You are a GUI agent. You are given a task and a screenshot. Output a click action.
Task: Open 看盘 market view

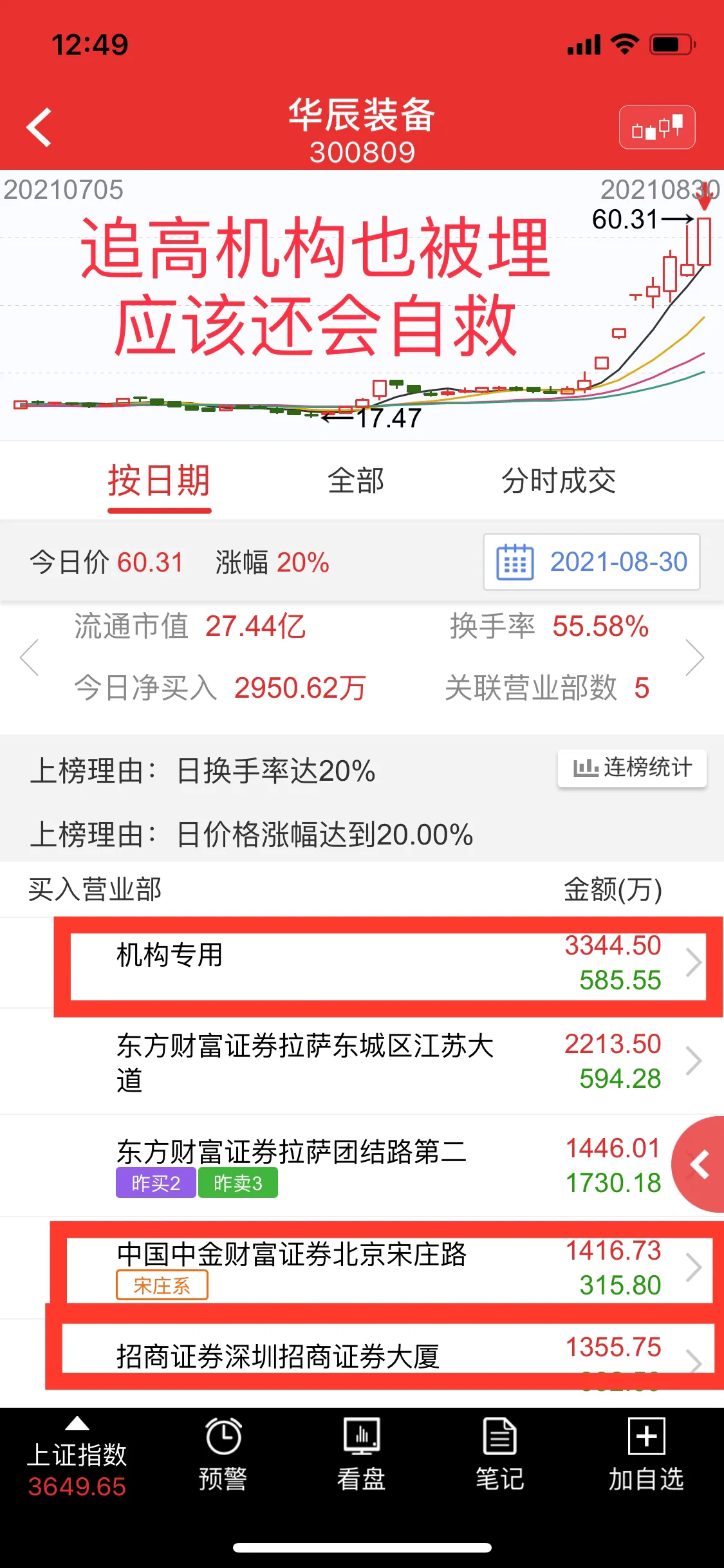click(x=362, y=1455)
